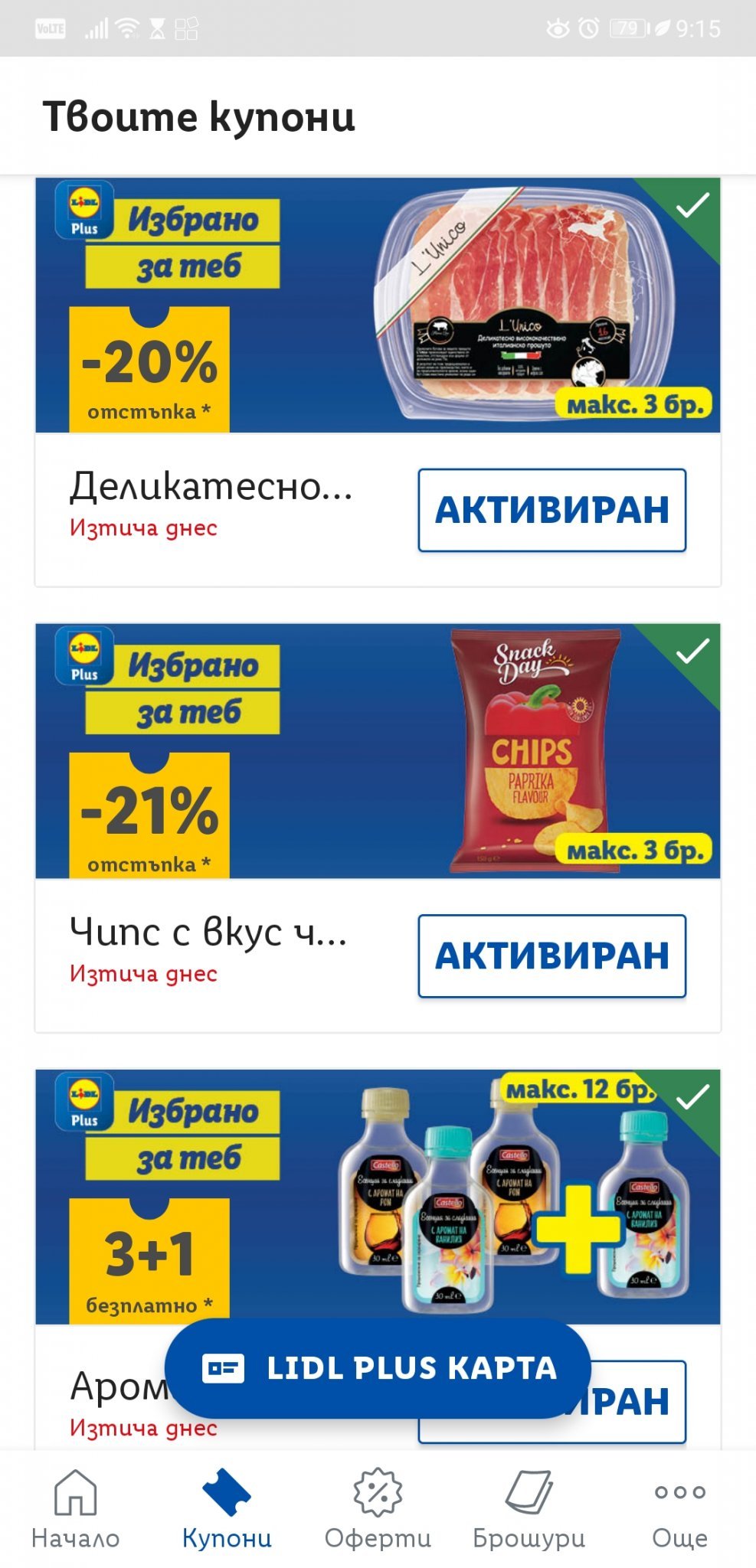The width and height of the screenshot is (756, 1568).
Task: Tap АКТИВИРАН on the paprika chips coupon
Action: (x=551, y=955)
